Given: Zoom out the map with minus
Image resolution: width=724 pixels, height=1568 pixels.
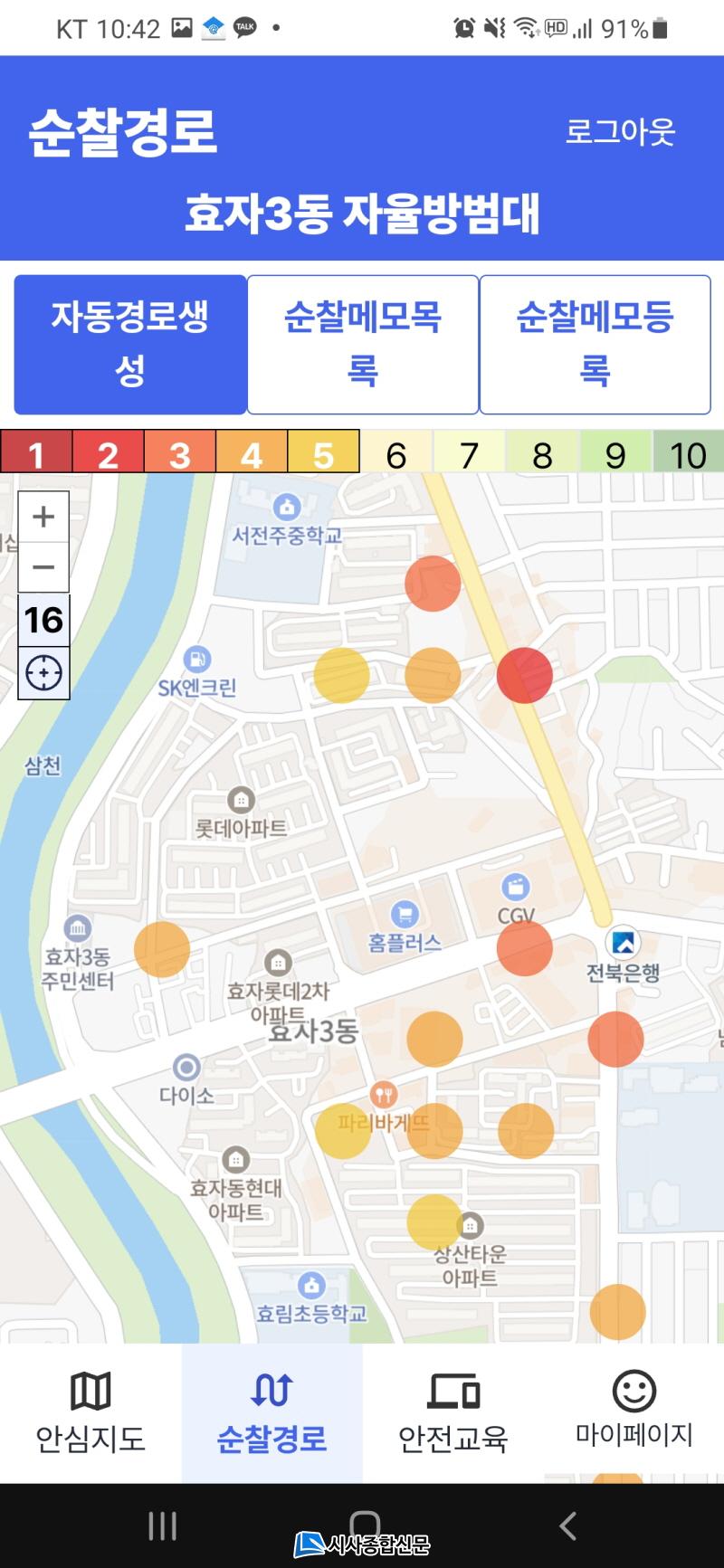Looking at the screenshot, I should click(43, 567).
